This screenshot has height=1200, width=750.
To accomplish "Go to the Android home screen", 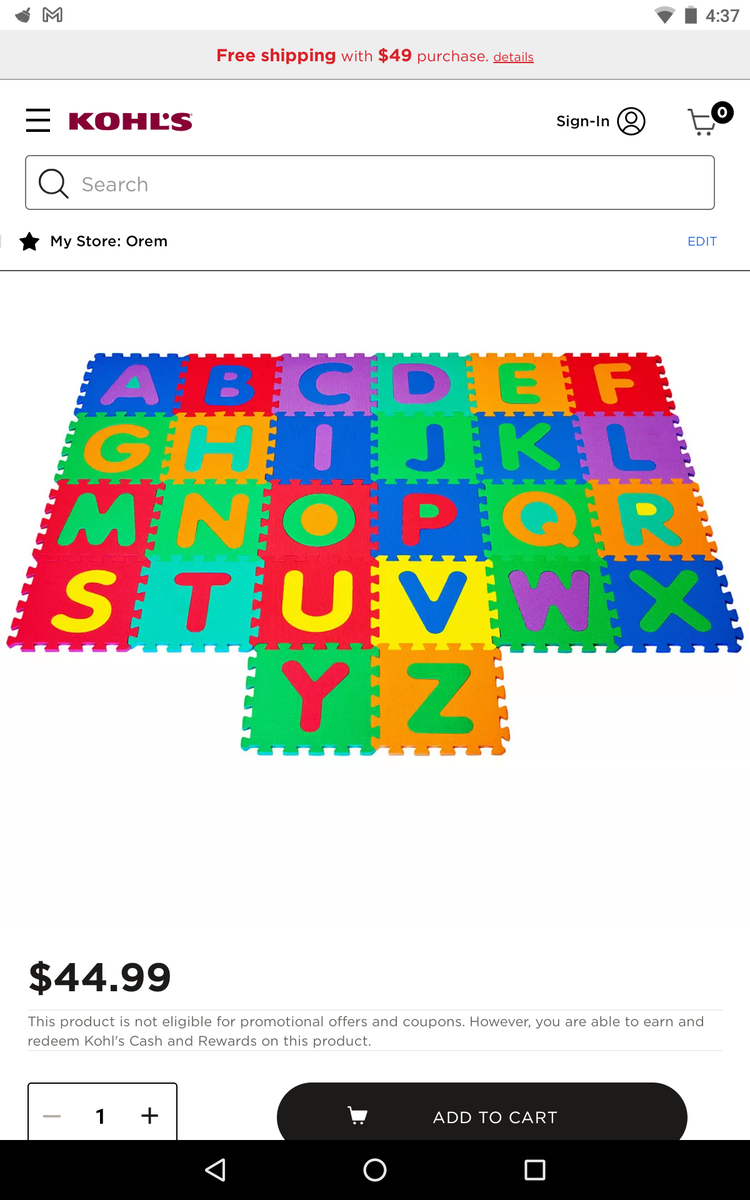I will 375,1170.
